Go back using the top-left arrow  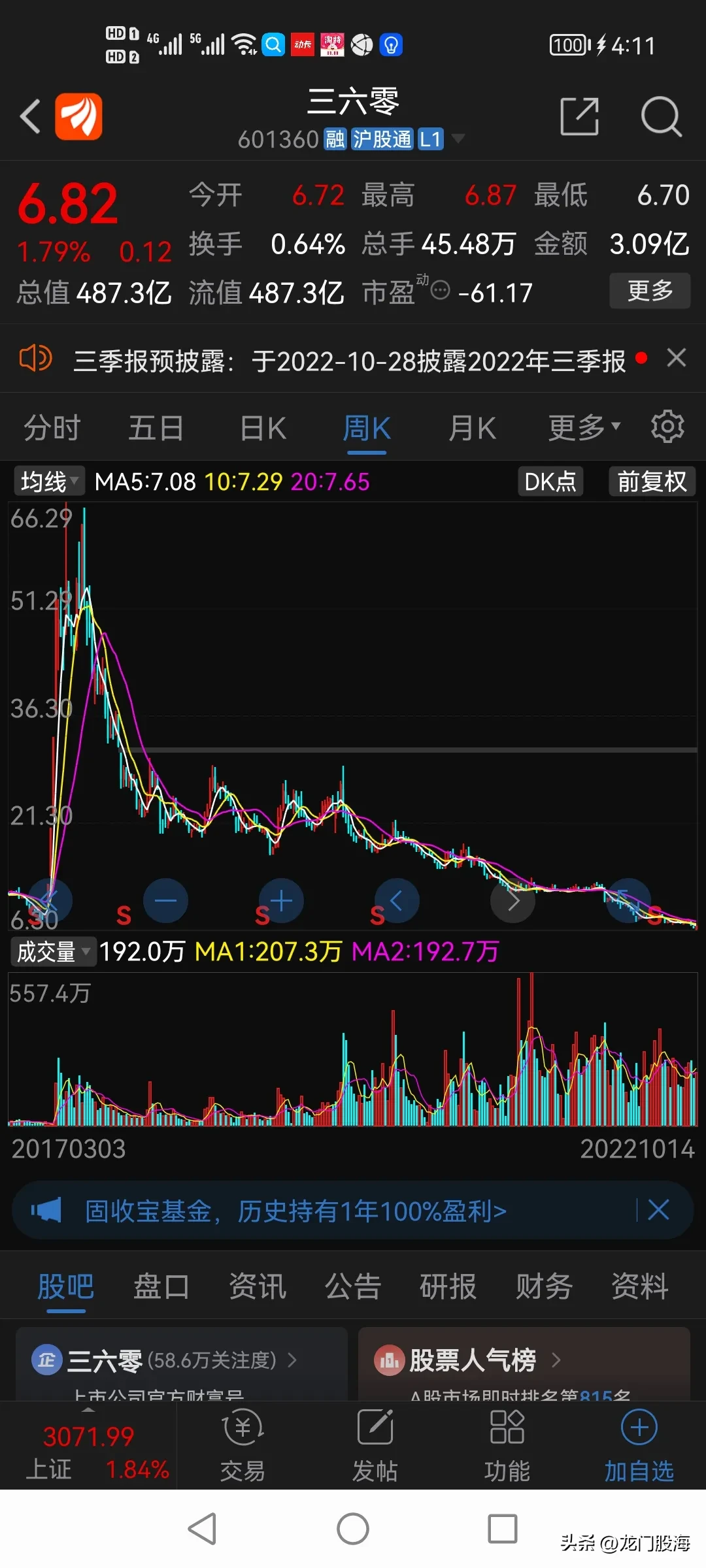[x=30, y=117]
